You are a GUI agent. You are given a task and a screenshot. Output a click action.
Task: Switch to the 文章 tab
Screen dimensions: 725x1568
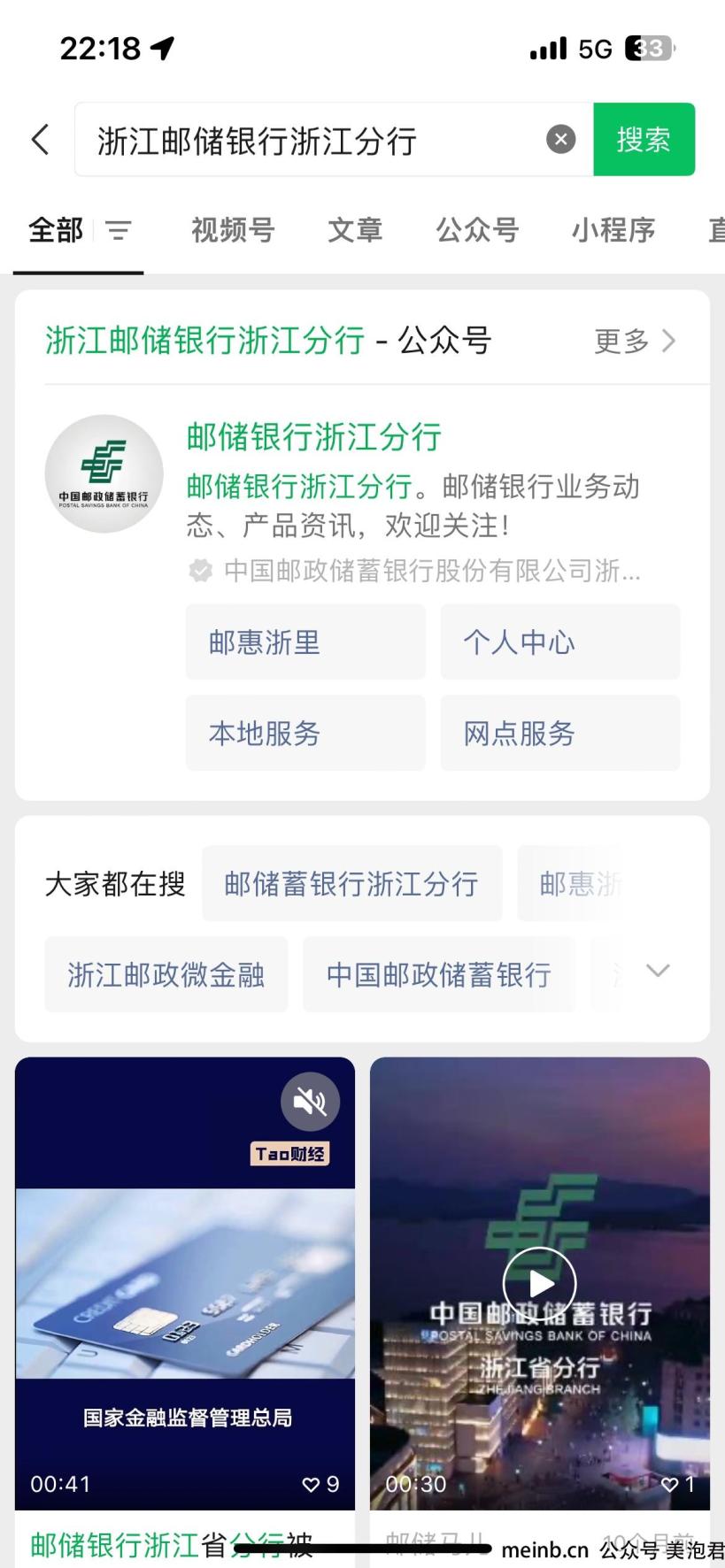coord(355,230)
